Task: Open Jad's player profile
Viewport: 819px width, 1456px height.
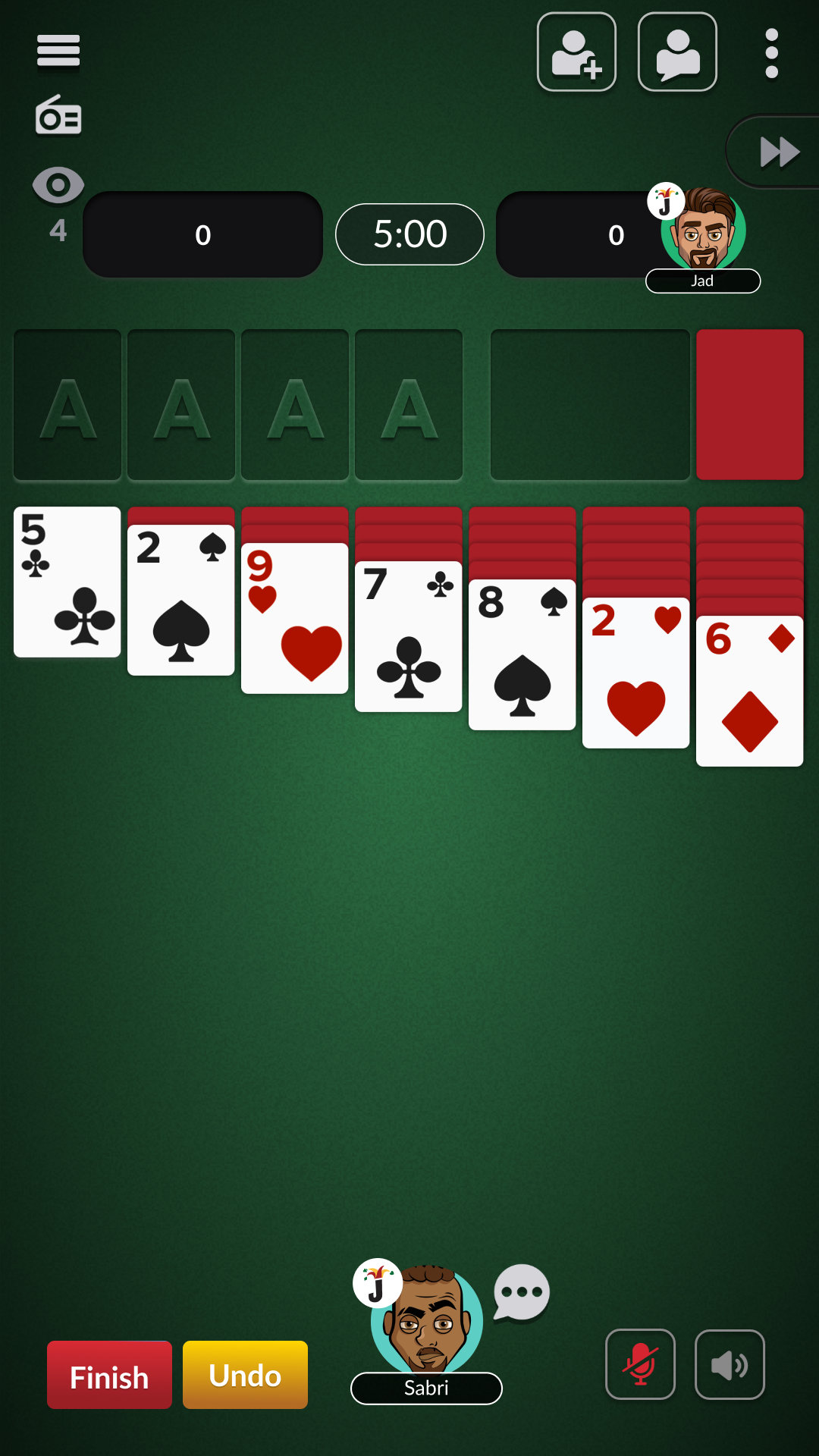Action: click(703, 231)
